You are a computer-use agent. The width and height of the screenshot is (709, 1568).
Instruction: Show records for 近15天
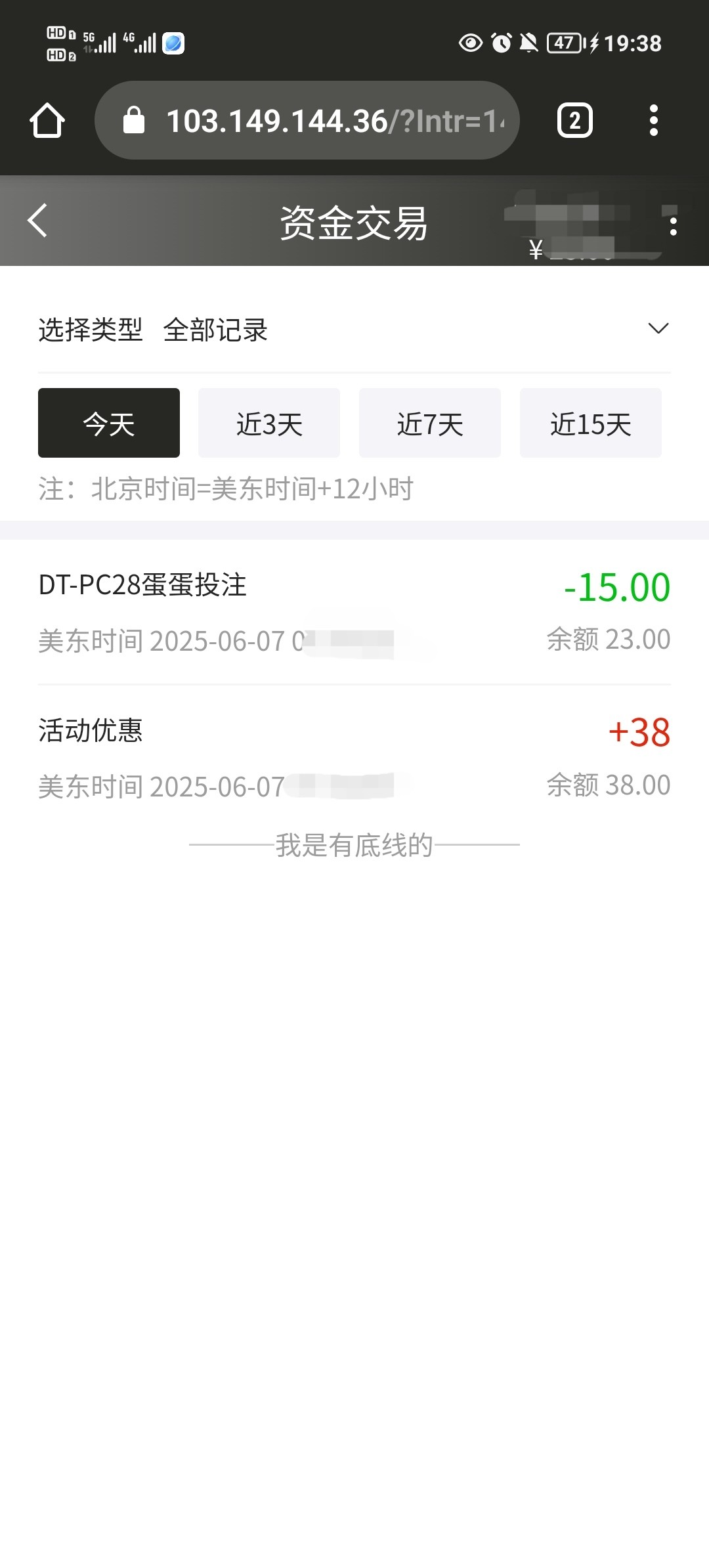(x=591, y=423)
